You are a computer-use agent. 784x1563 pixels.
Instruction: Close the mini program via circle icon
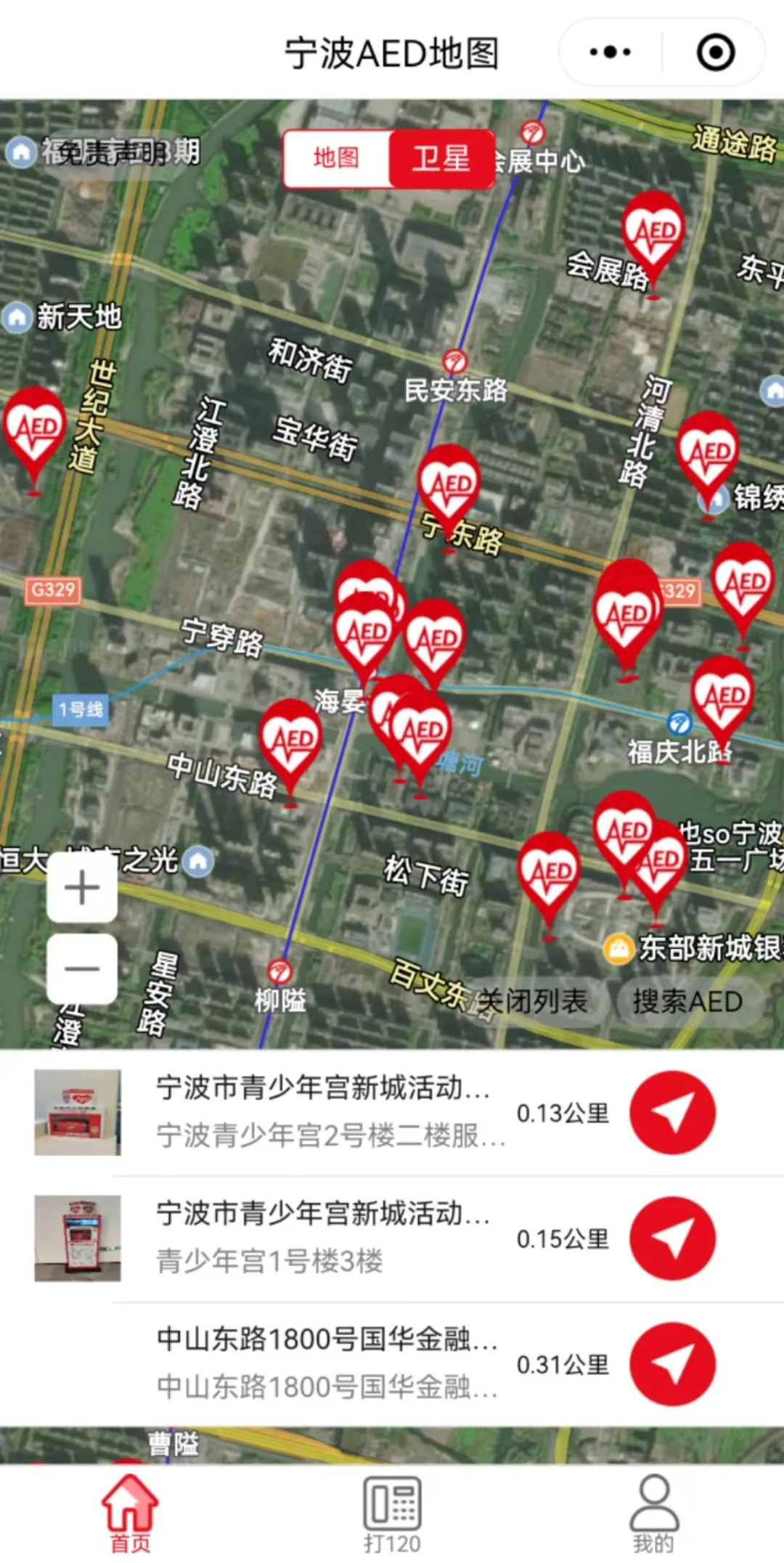tap(715, 52)
